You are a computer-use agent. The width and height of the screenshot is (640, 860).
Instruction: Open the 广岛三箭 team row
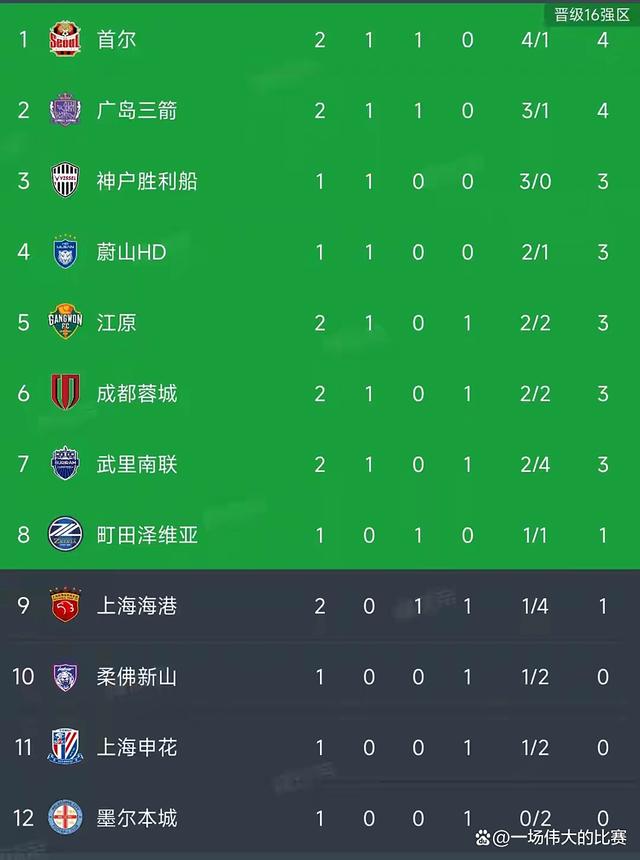[x=136, y=110]
